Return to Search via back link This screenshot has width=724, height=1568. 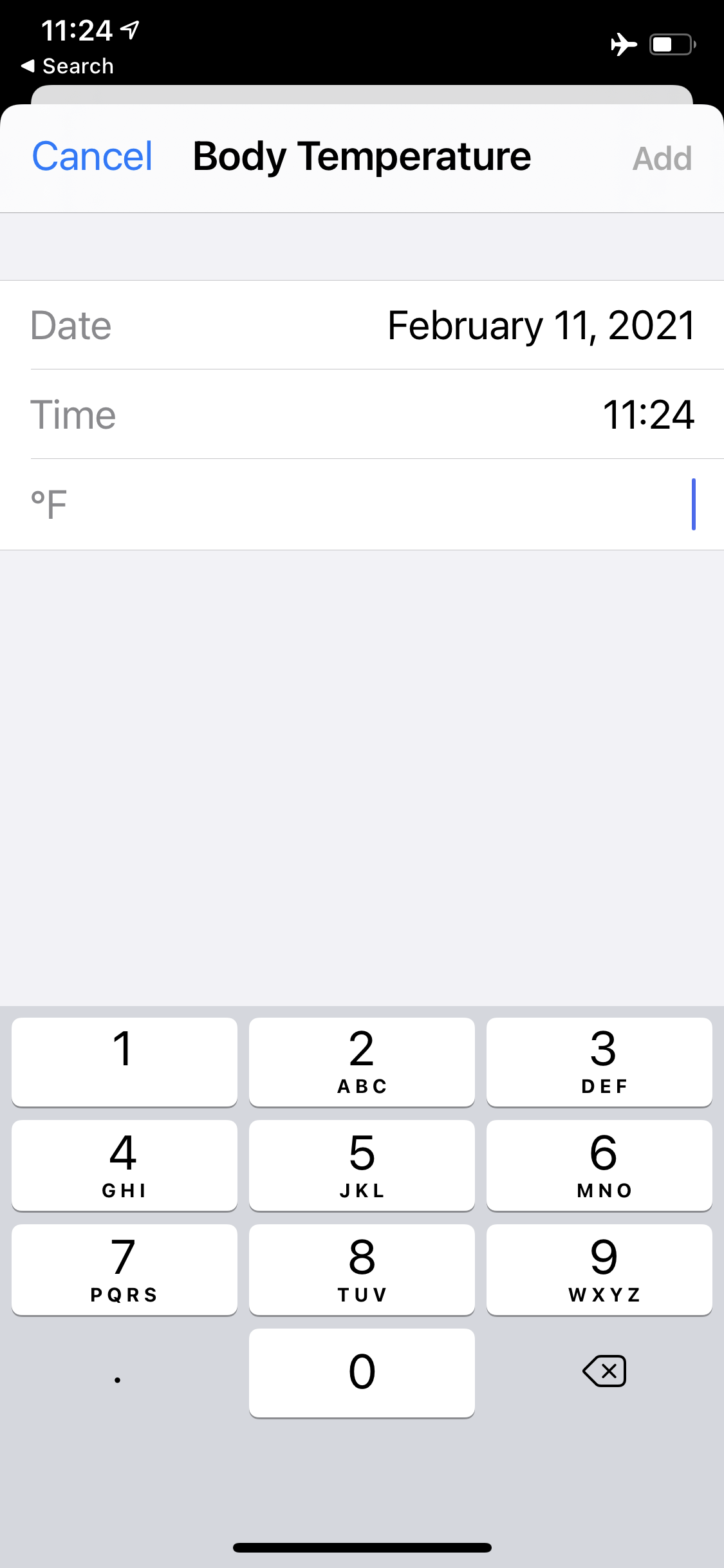[68, 66]
